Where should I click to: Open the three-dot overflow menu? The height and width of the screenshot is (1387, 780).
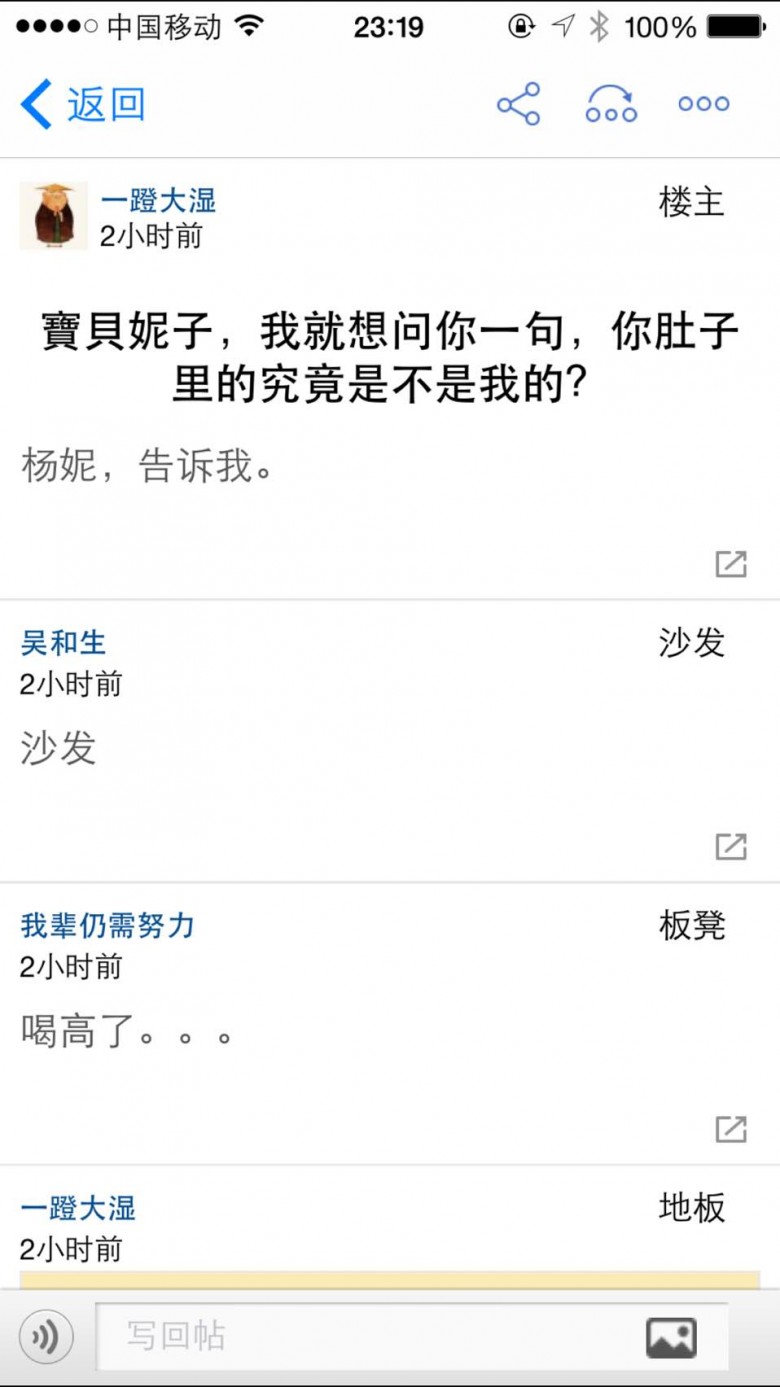(704, 104)
